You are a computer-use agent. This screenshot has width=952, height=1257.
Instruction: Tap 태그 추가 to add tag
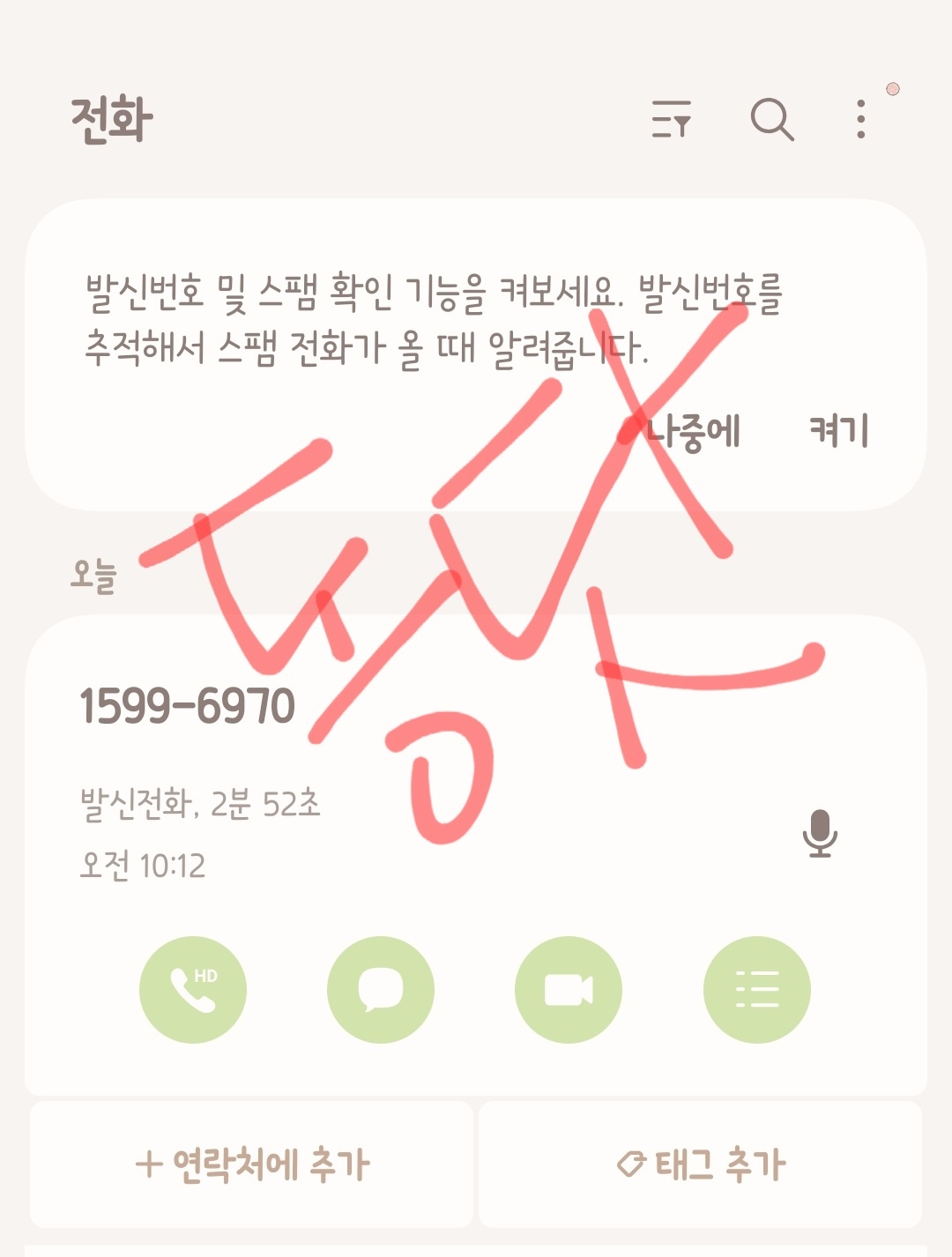[x=701, y=1164]
